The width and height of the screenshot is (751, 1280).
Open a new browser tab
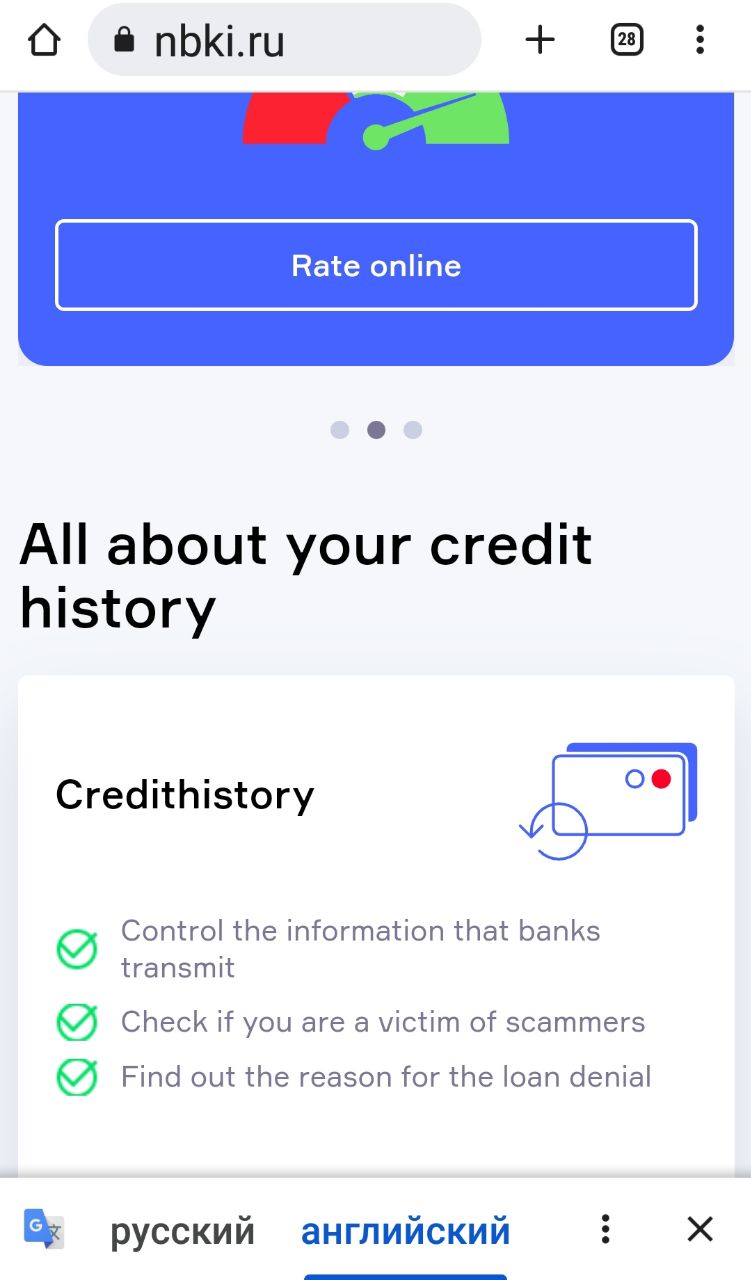click(x=539, y=41)
